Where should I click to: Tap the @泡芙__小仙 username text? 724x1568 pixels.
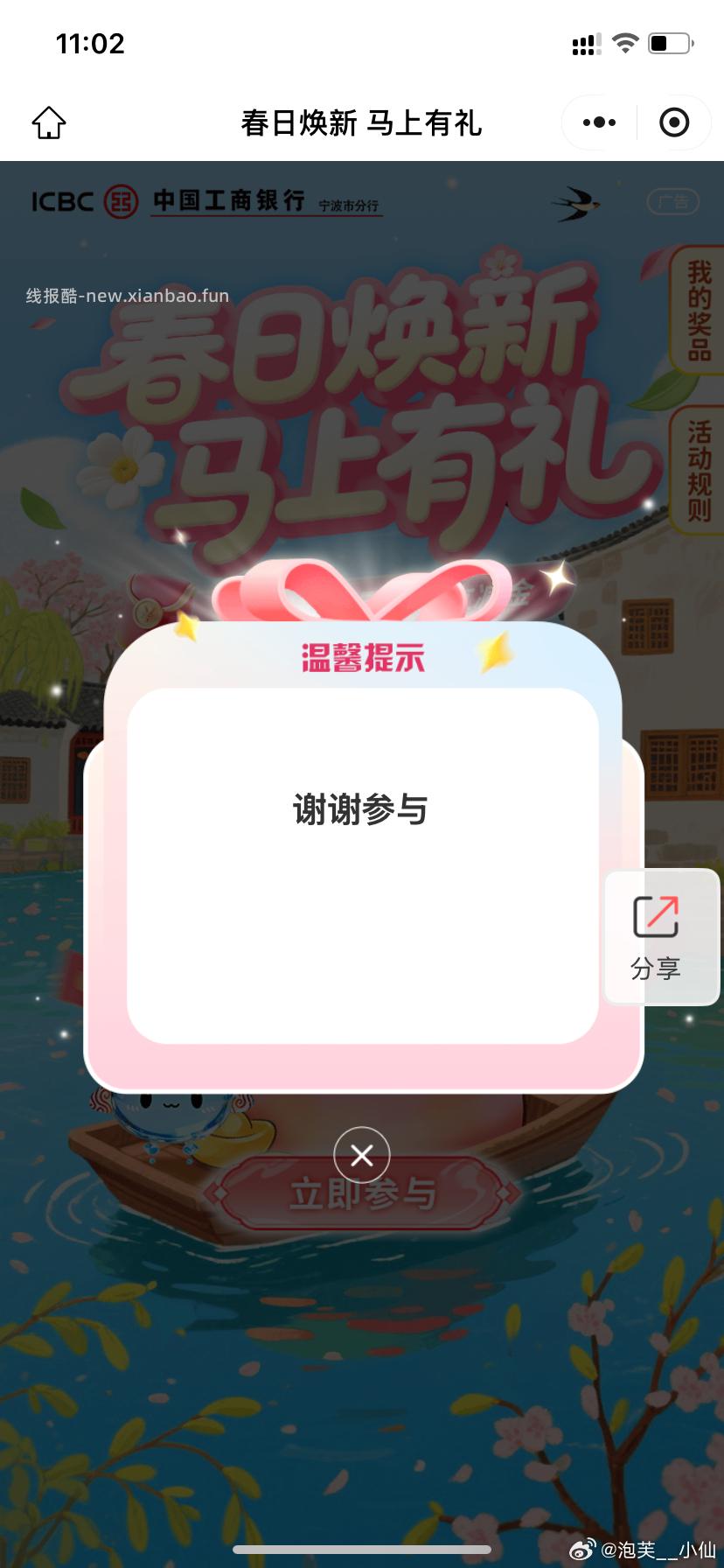click(658, 1548)
